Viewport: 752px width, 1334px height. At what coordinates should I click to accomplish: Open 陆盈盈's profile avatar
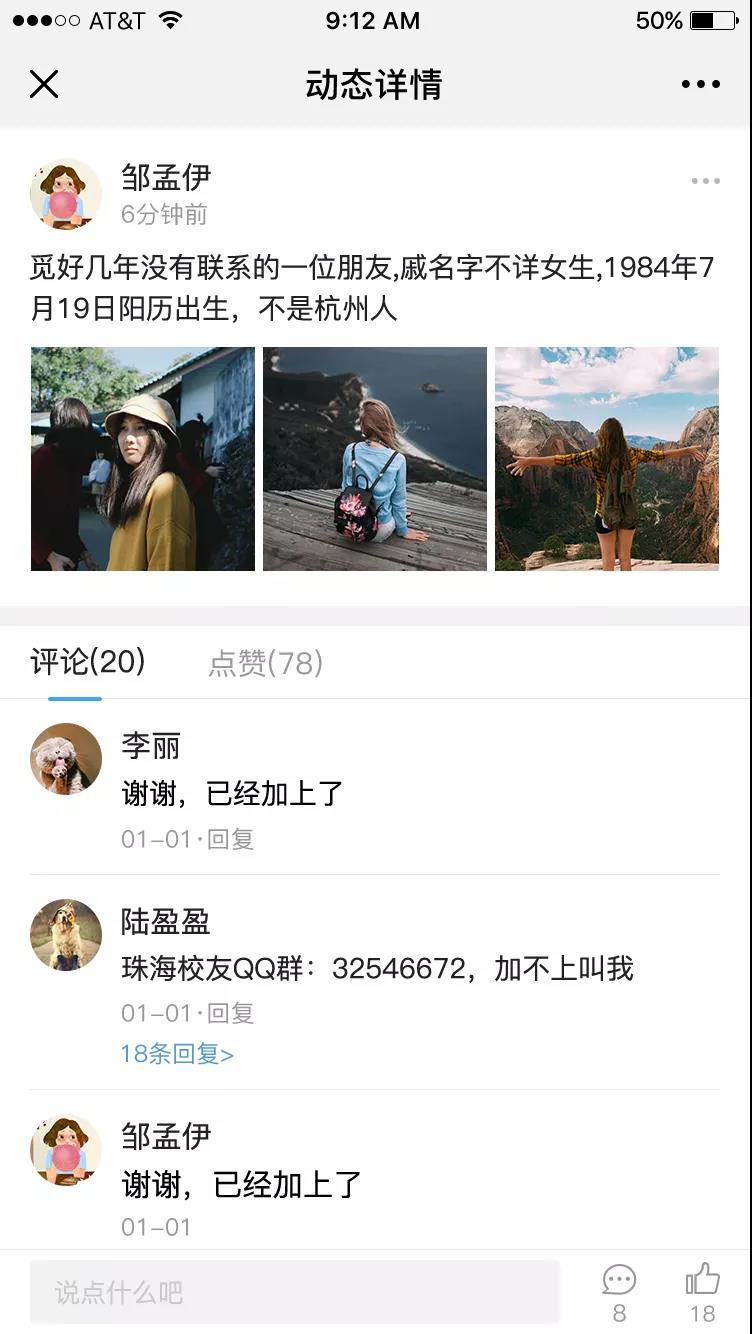66,935
